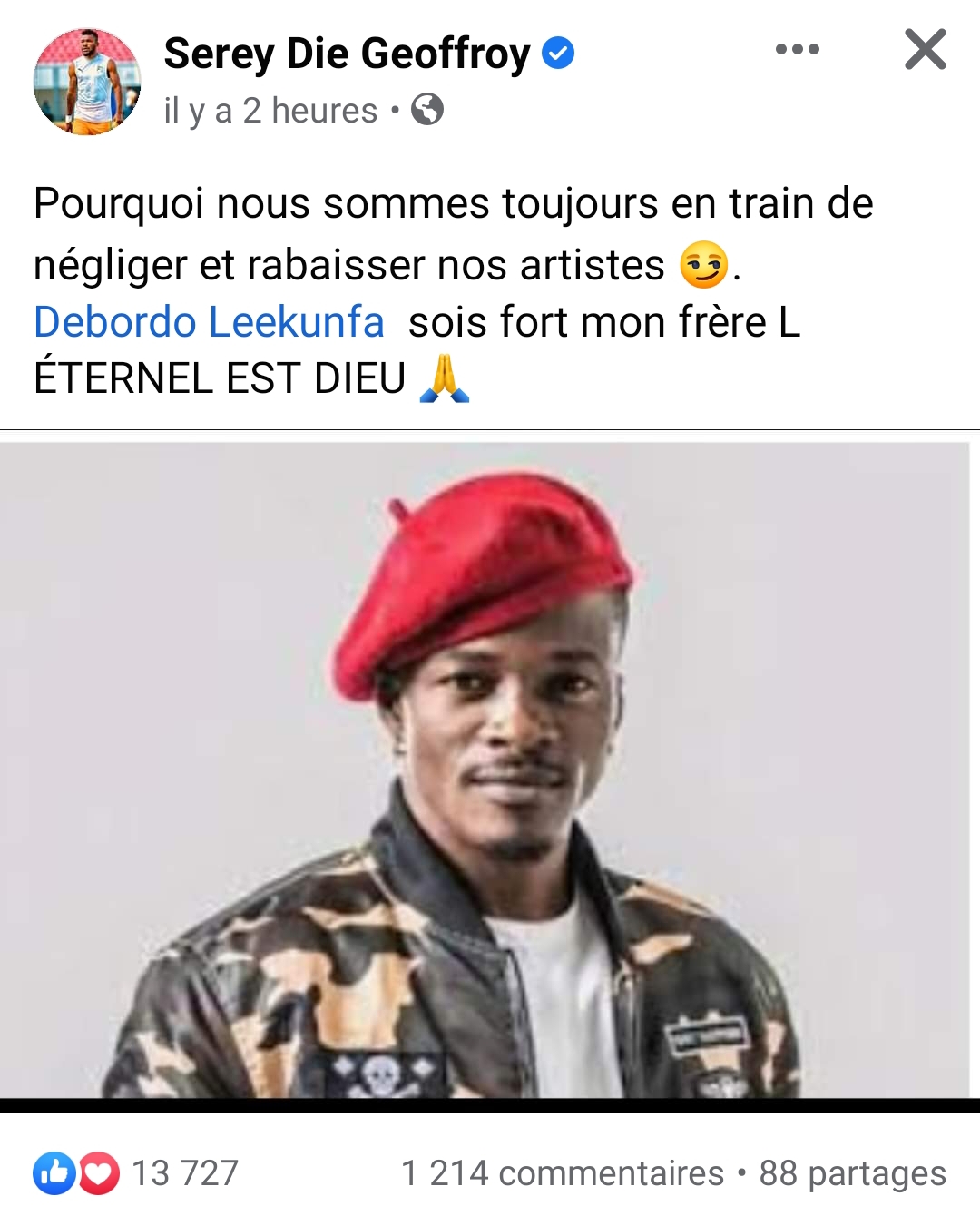
Task: View the 13 727 reactions list
Action: point(136,1173)
